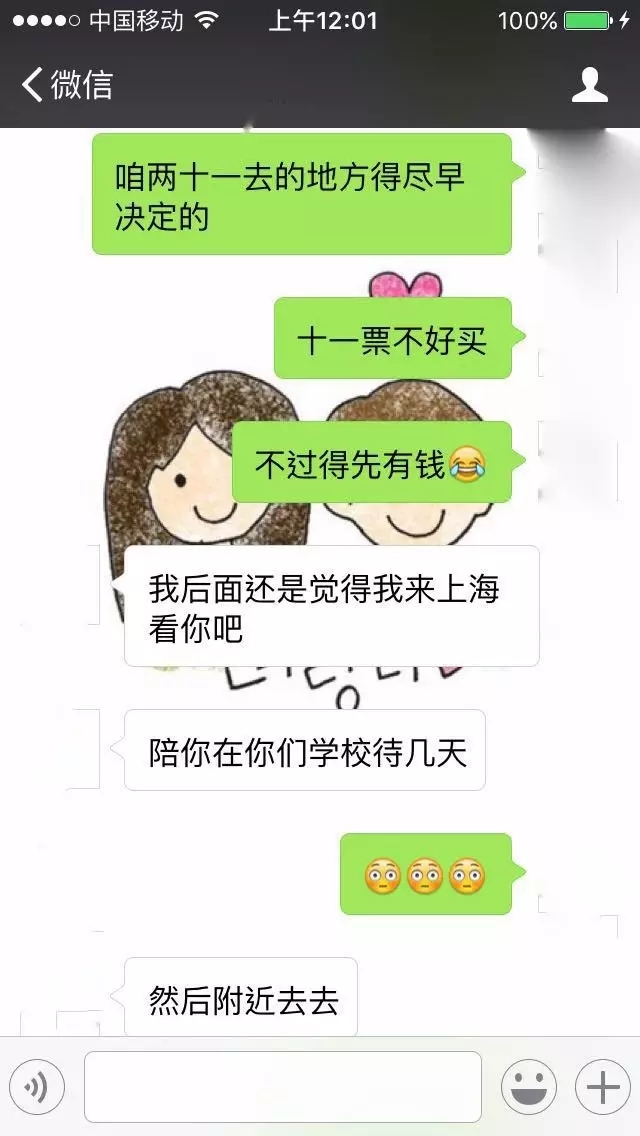Screen dimensions: 640x1136
Task: Go back to the 微信 chat list
Action: coord(66,85)
